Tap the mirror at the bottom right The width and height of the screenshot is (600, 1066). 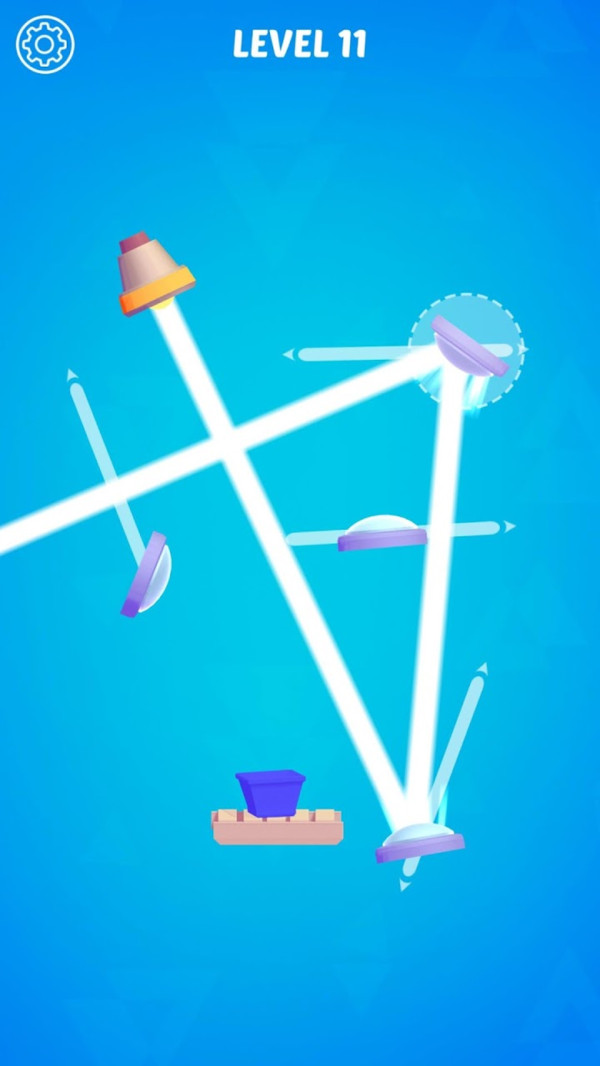(x=420, y=842)
